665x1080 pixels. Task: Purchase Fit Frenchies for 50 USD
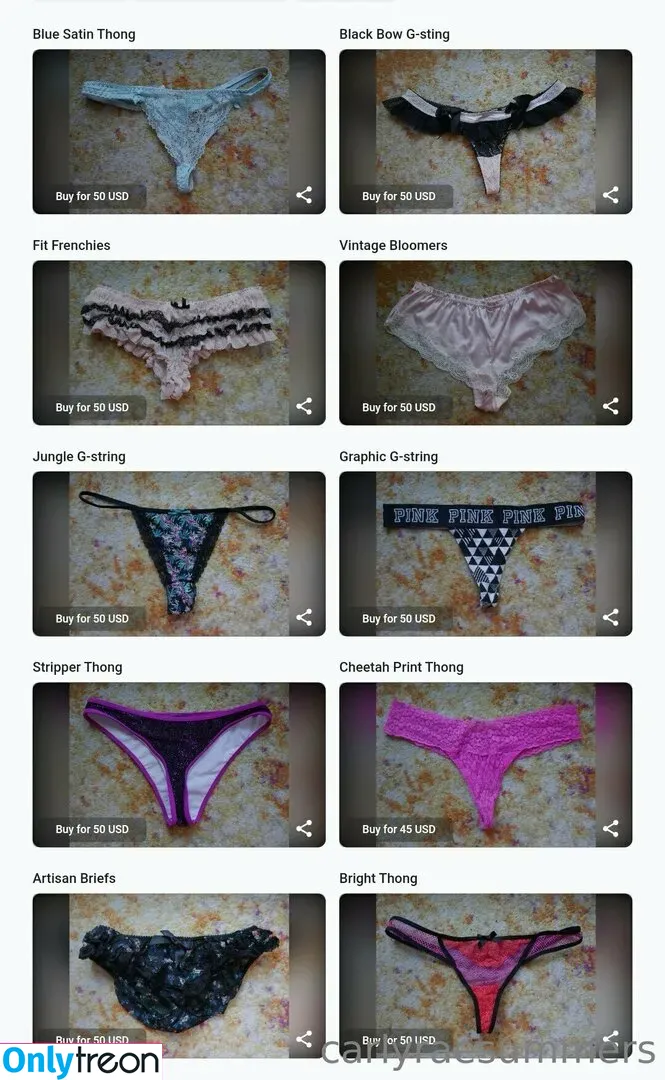click(92, 407)
